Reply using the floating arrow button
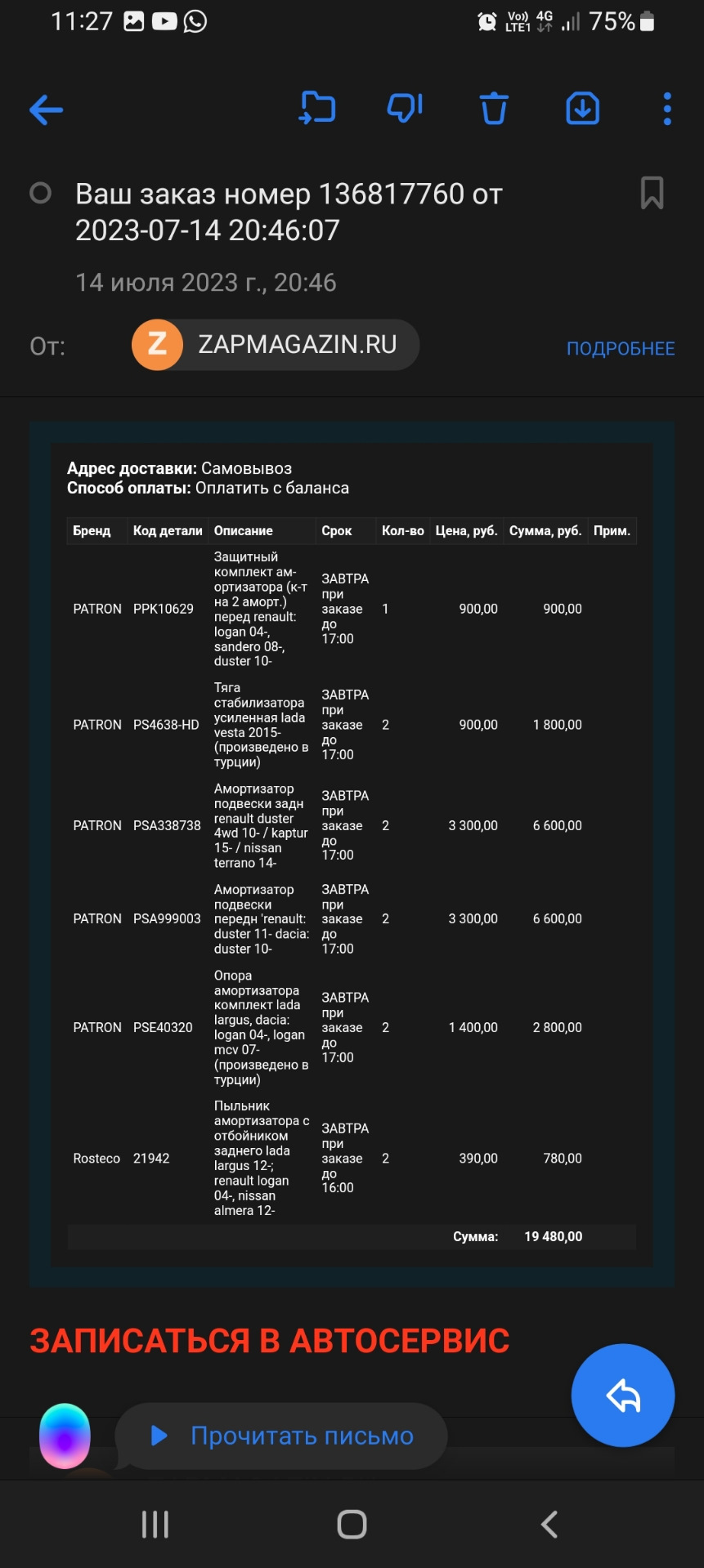This screenshot has height=1568, width=704. click(x=623, y=1396)
